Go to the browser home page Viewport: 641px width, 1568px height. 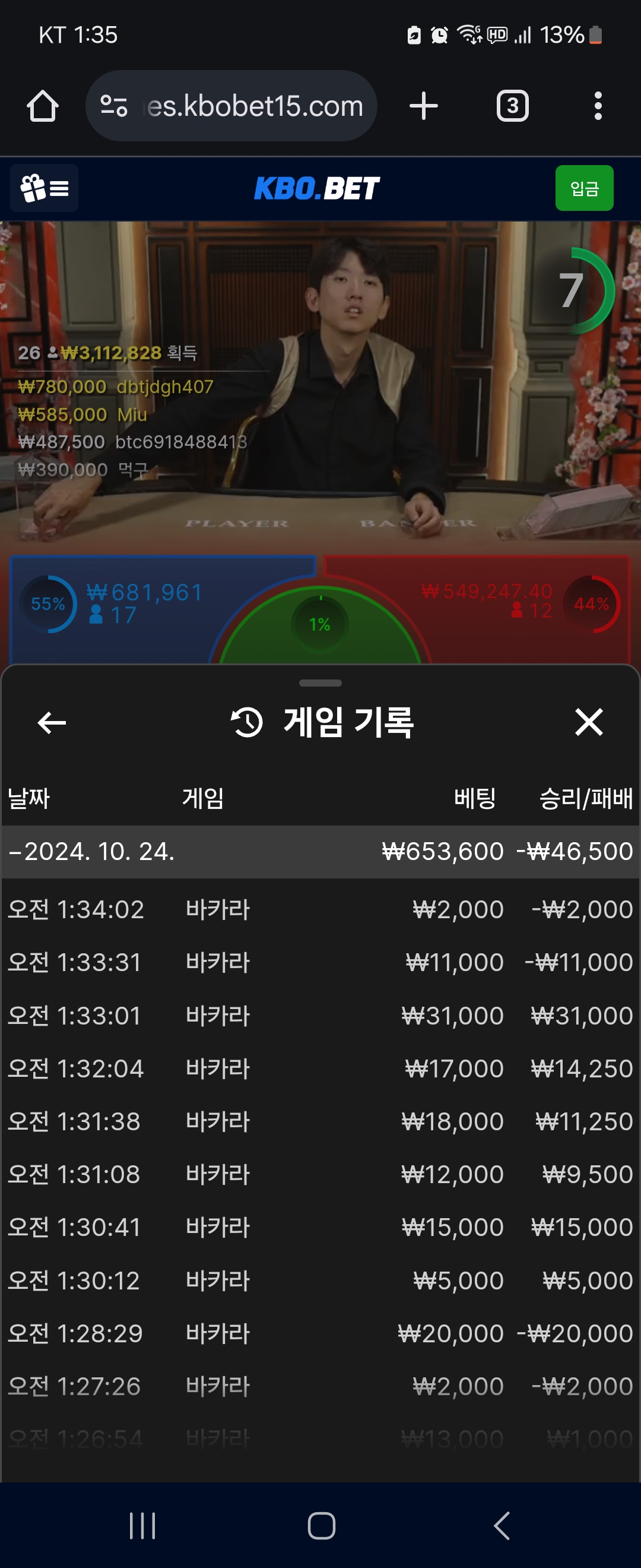coord(43,106)
